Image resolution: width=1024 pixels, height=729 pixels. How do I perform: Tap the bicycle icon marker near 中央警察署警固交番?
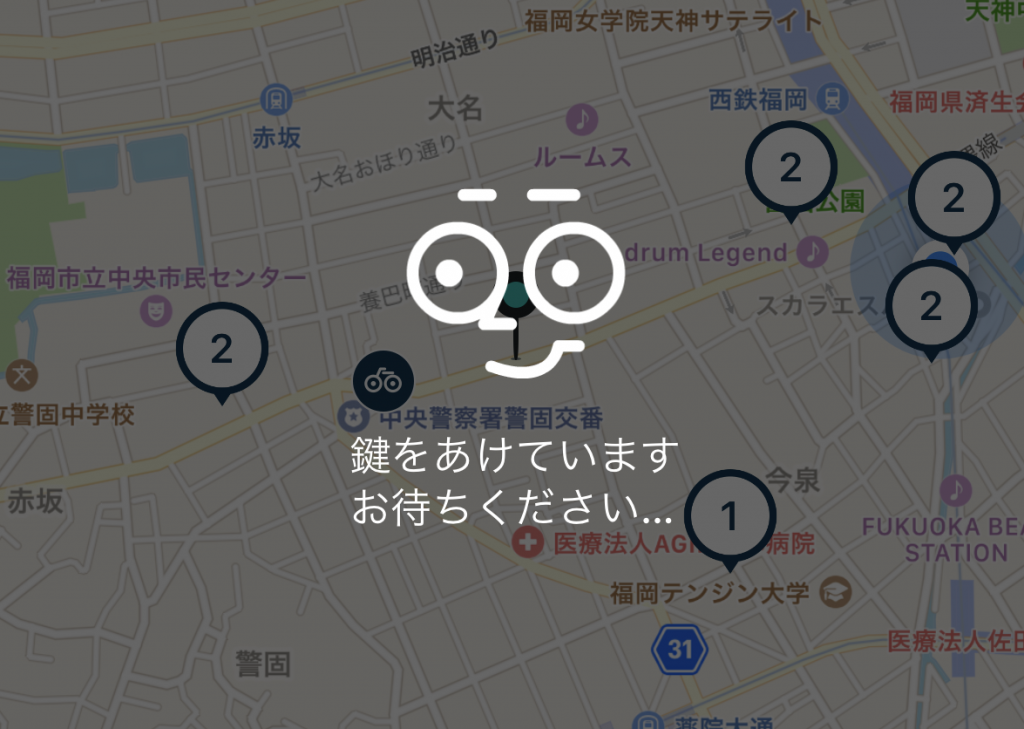click(382, 381)
